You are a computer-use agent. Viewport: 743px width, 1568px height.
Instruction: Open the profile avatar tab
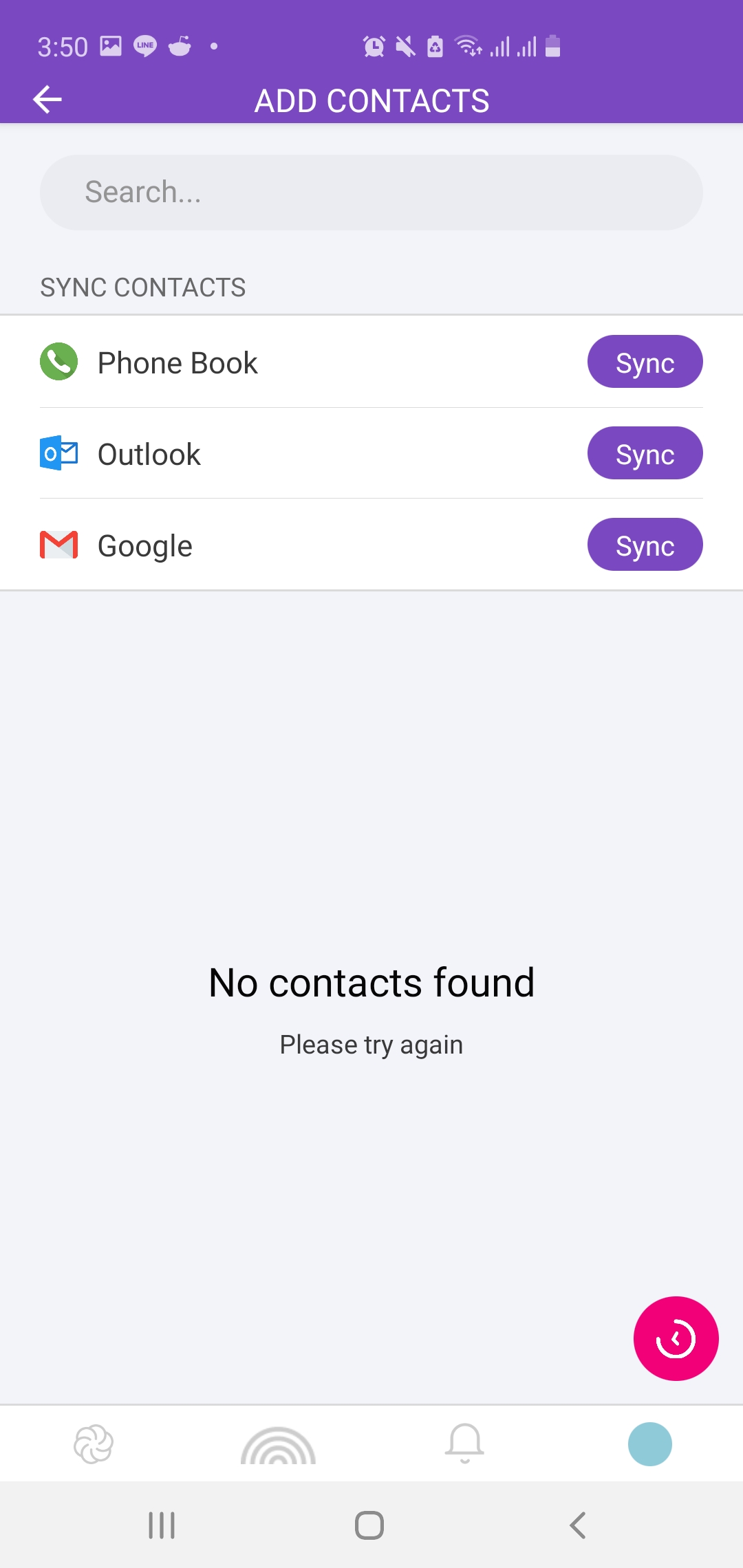coord(649,1444)
